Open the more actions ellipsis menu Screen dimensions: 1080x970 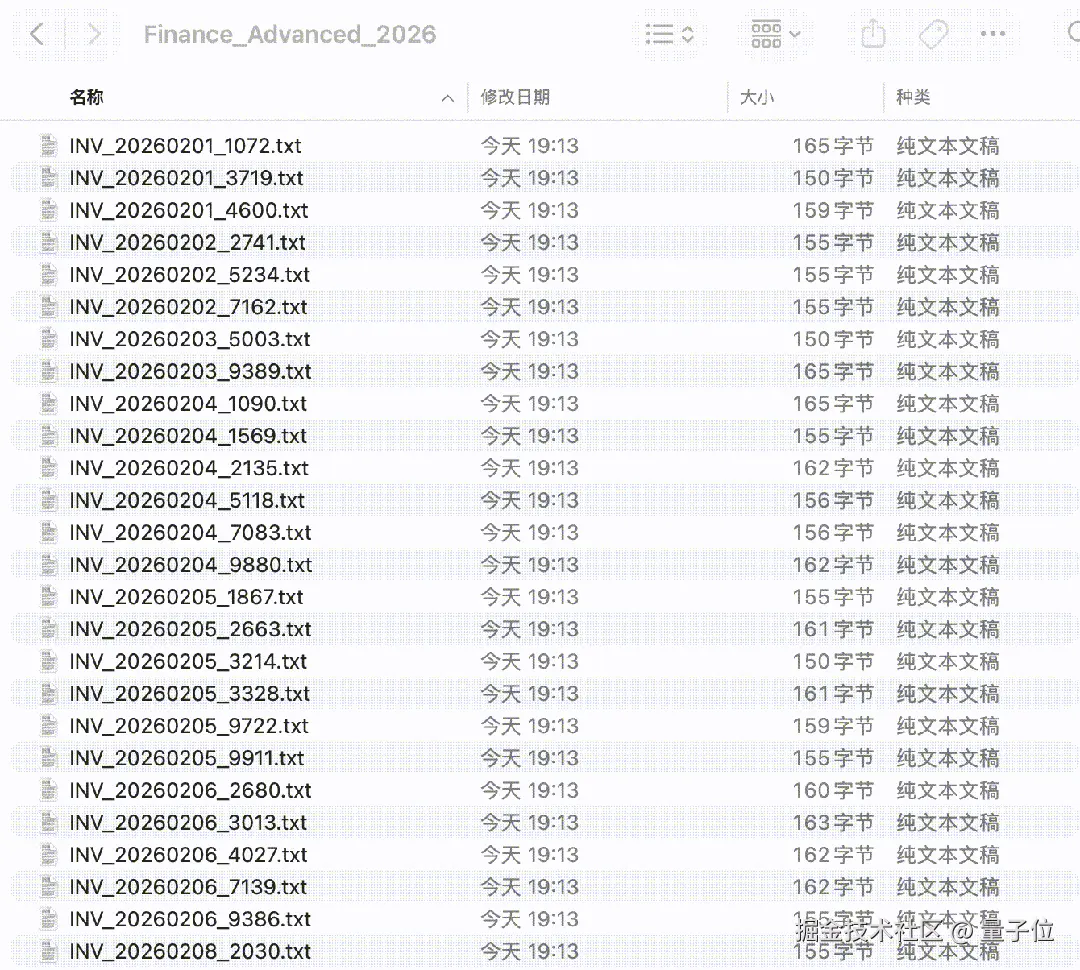point(992,34)
